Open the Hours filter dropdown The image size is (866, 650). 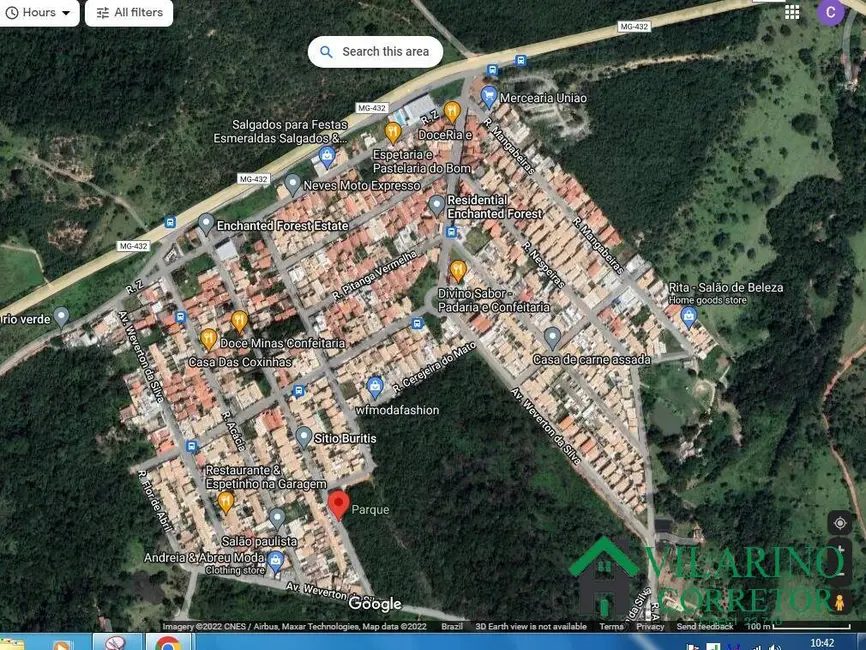point(39,13)
